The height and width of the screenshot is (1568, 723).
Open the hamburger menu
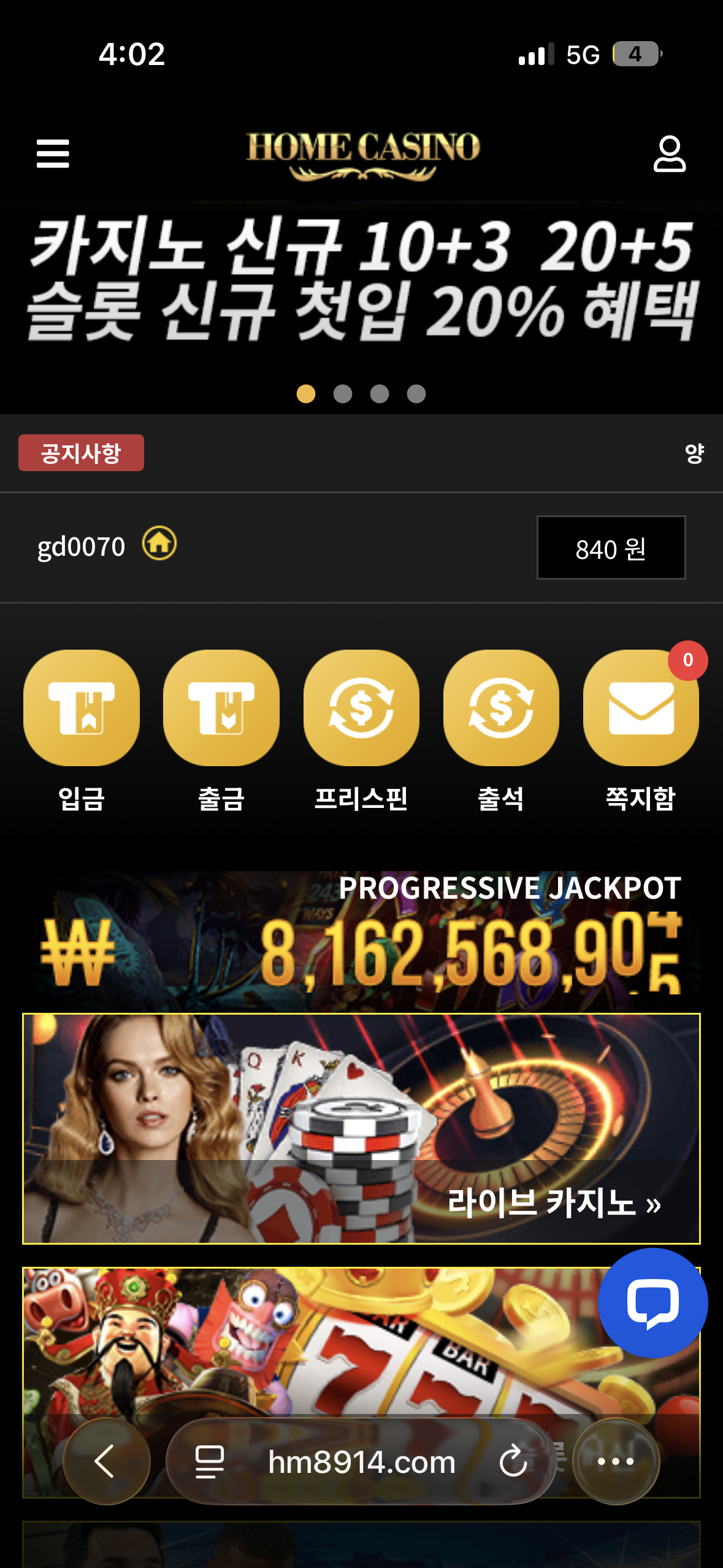point(53,153)
